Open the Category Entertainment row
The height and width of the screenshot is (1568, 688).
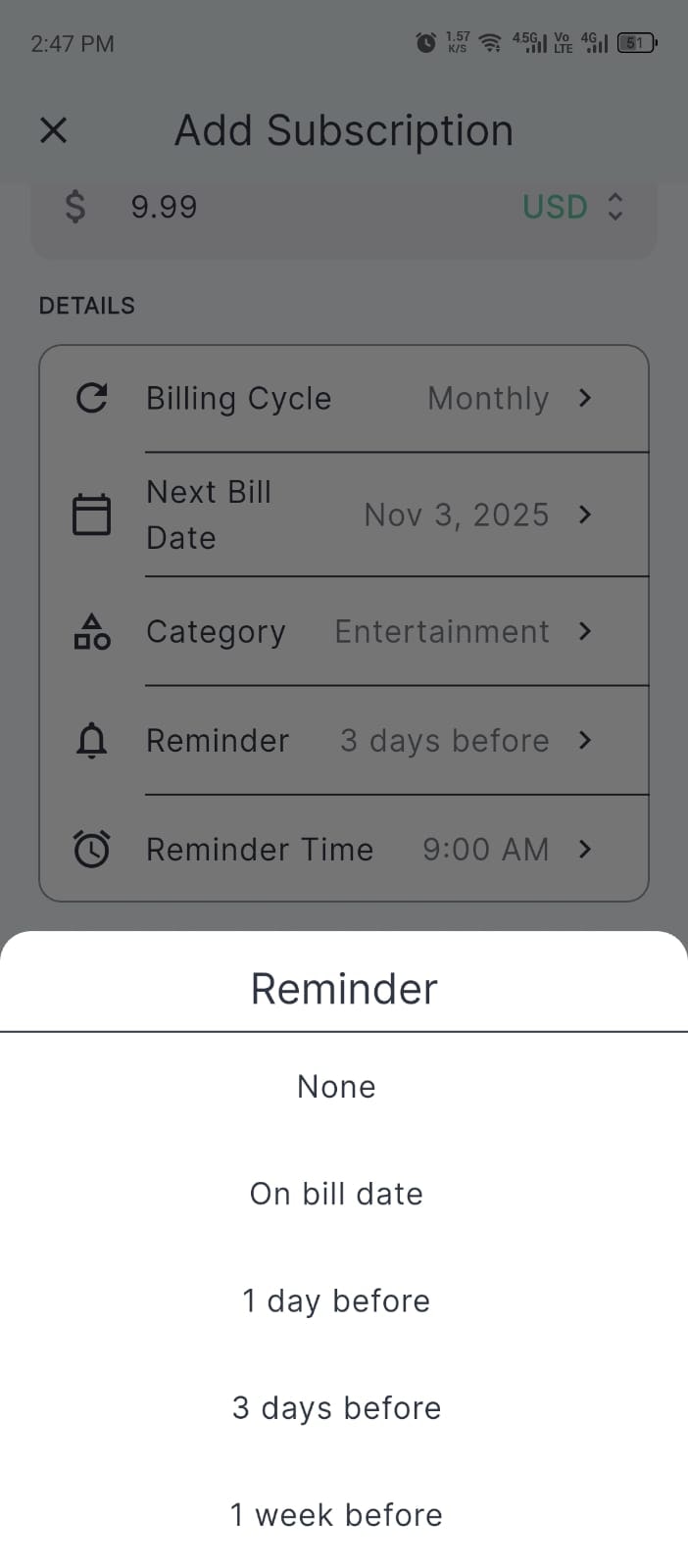344,632
